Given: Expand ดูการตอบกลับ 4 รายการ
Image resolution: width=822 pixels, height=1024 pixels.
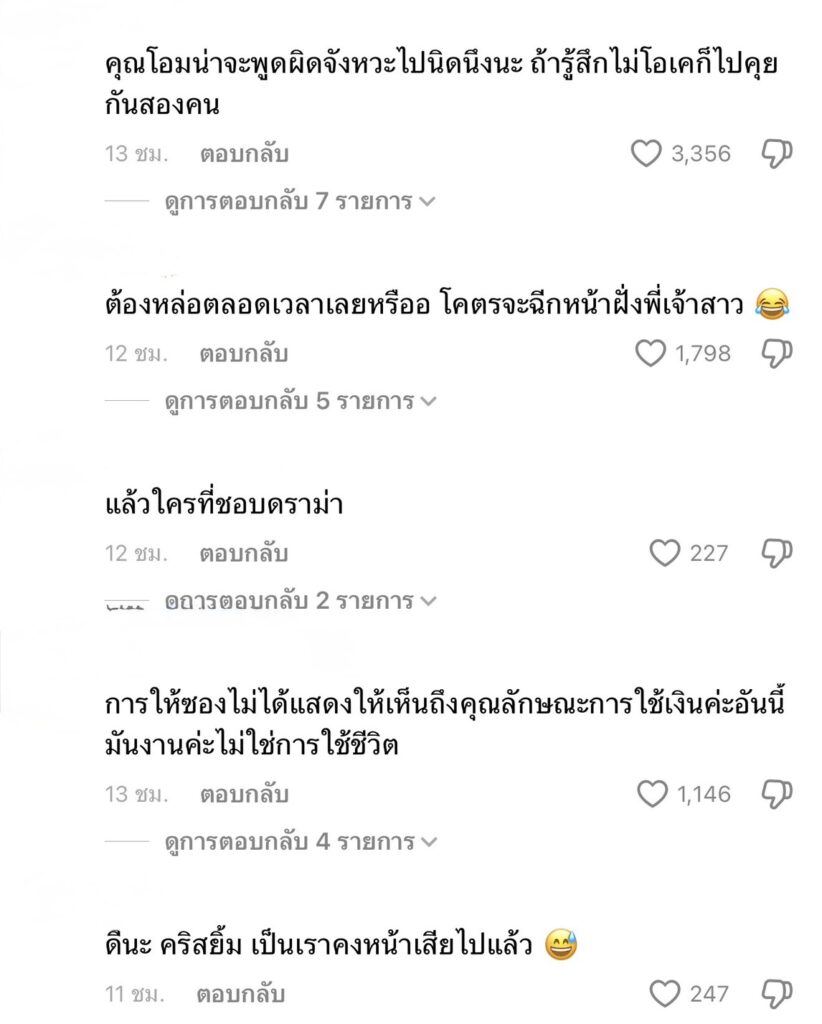Looking at the screenshot, I should (300, 843).
